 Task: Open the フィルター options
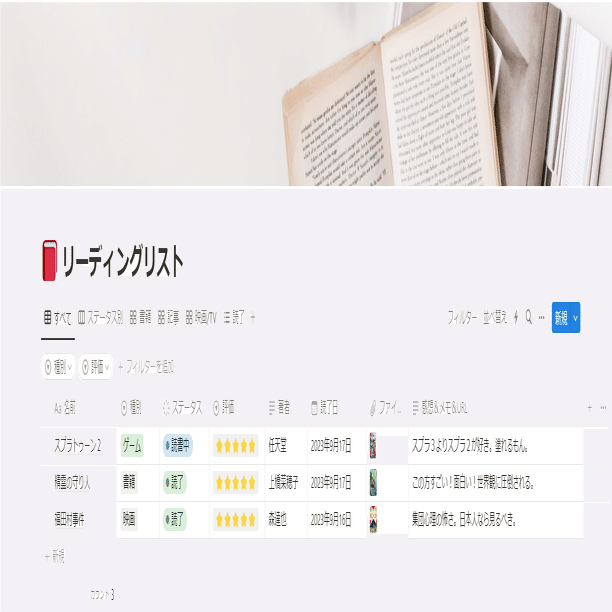point(462,318)
